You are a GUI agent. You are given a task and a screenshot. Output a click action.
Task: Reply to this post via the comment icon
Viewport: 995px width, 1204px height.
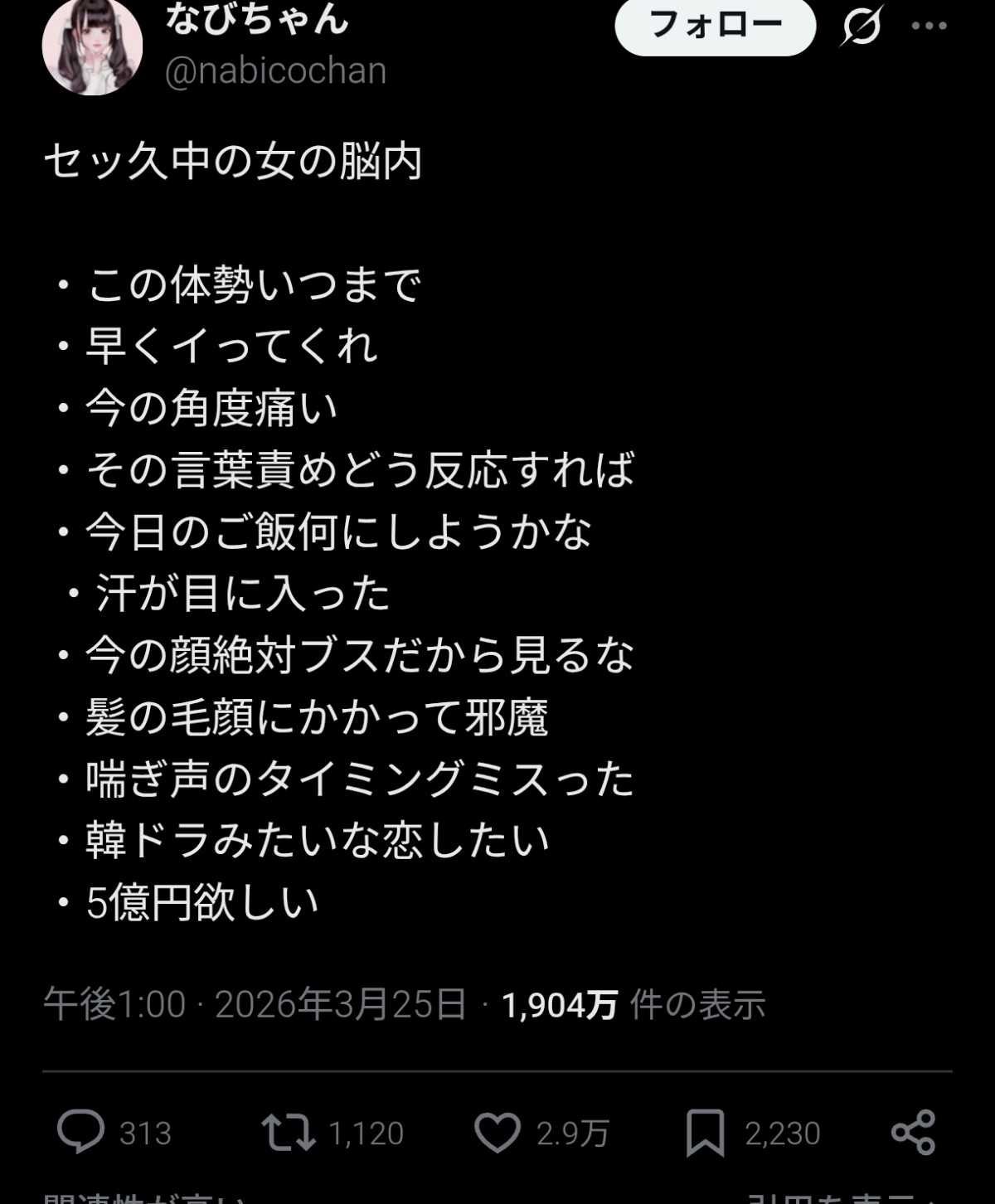(80, 1132)
